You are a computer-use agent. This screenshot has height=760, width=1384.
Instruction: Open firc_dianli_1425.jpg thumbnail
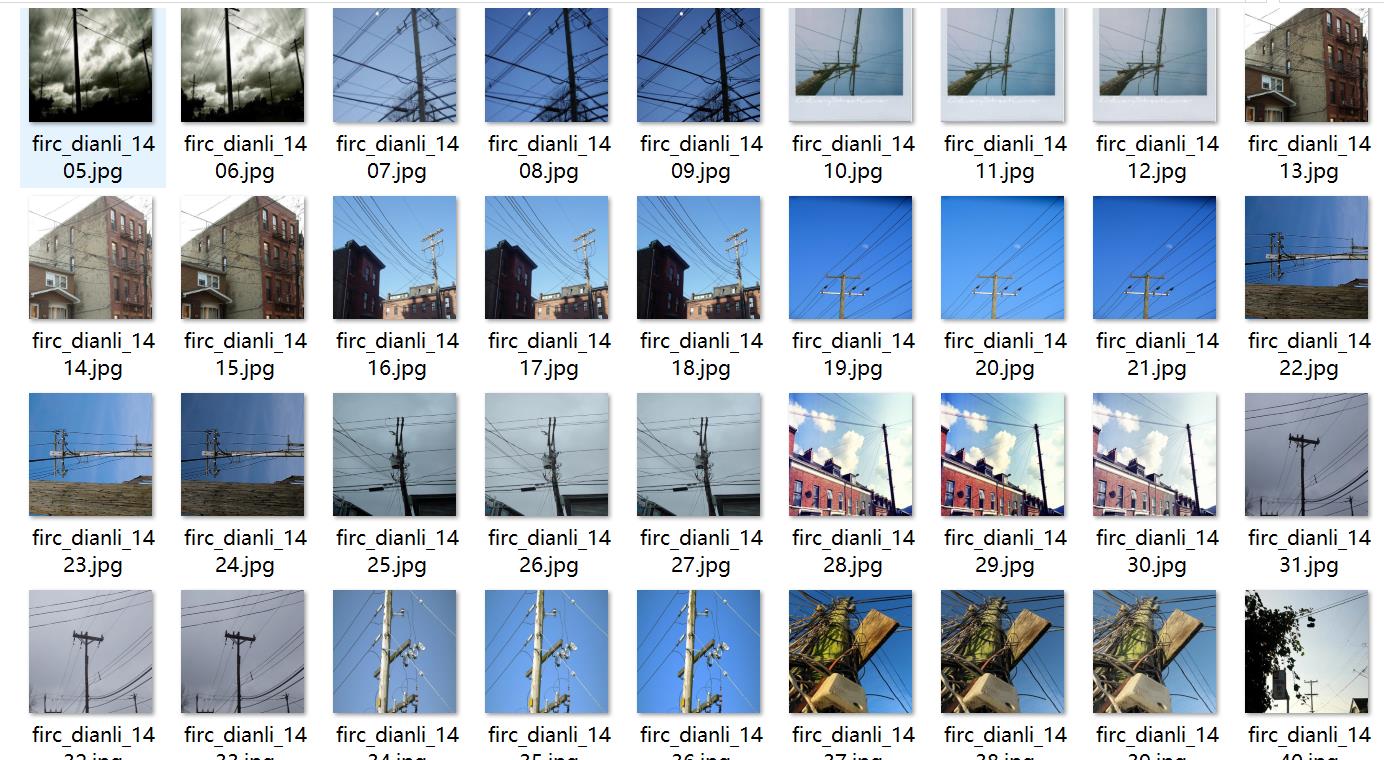coord(395,455)
